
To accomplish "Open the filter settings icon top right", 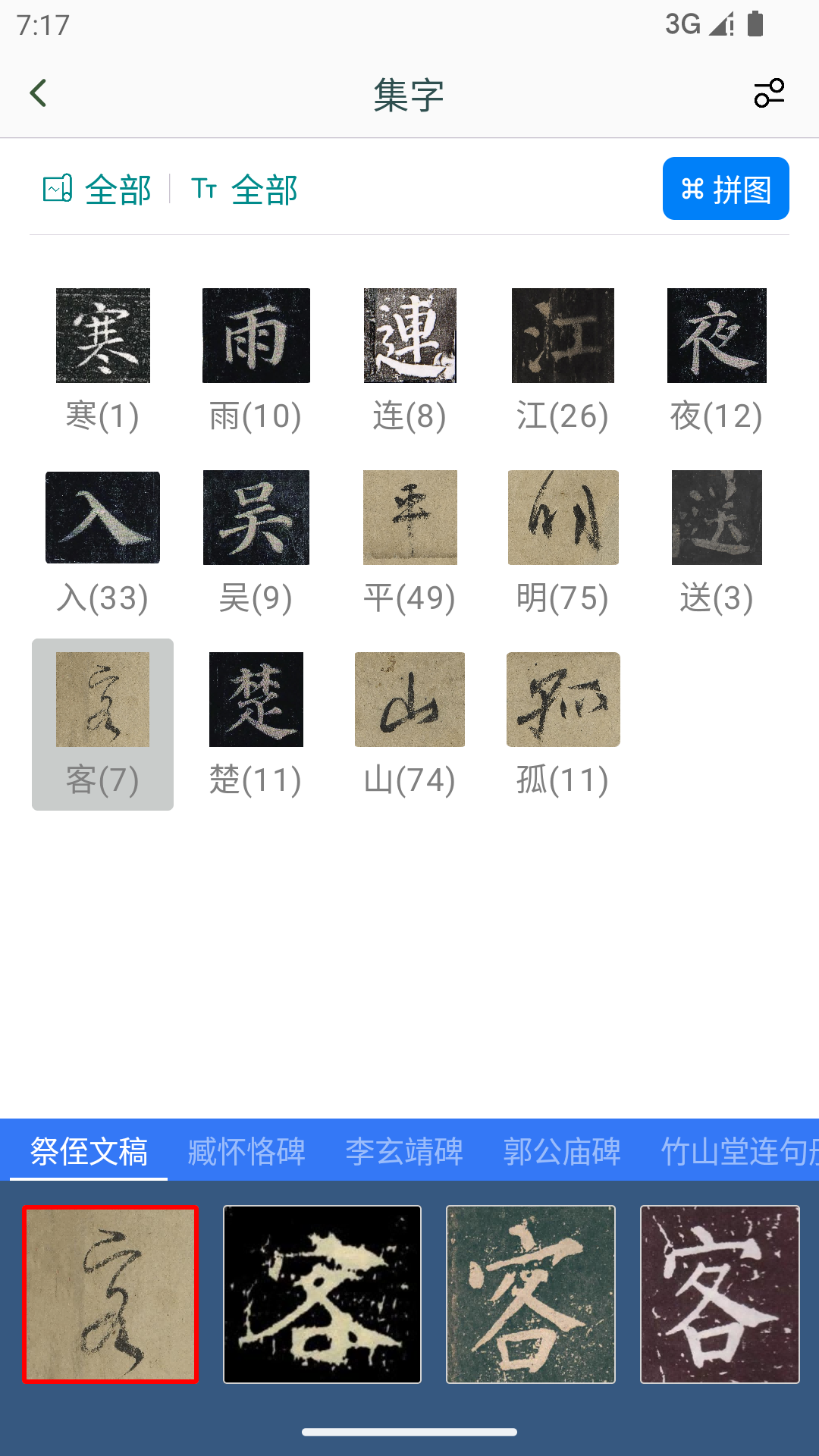I will [769, 93].
